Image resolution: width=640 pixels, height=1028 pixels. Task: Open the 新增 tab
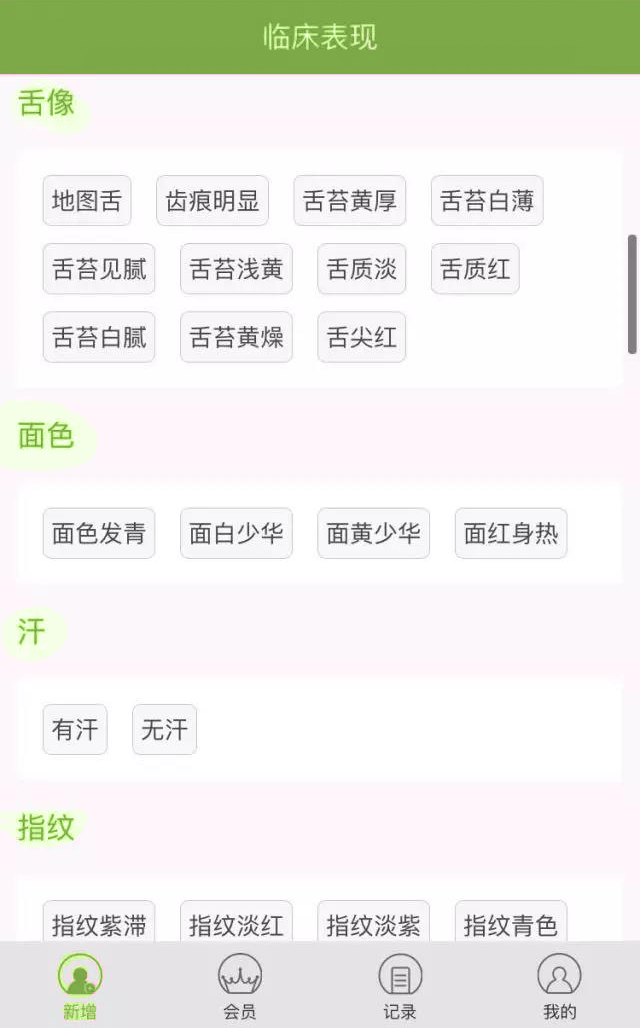click(80, 985)
